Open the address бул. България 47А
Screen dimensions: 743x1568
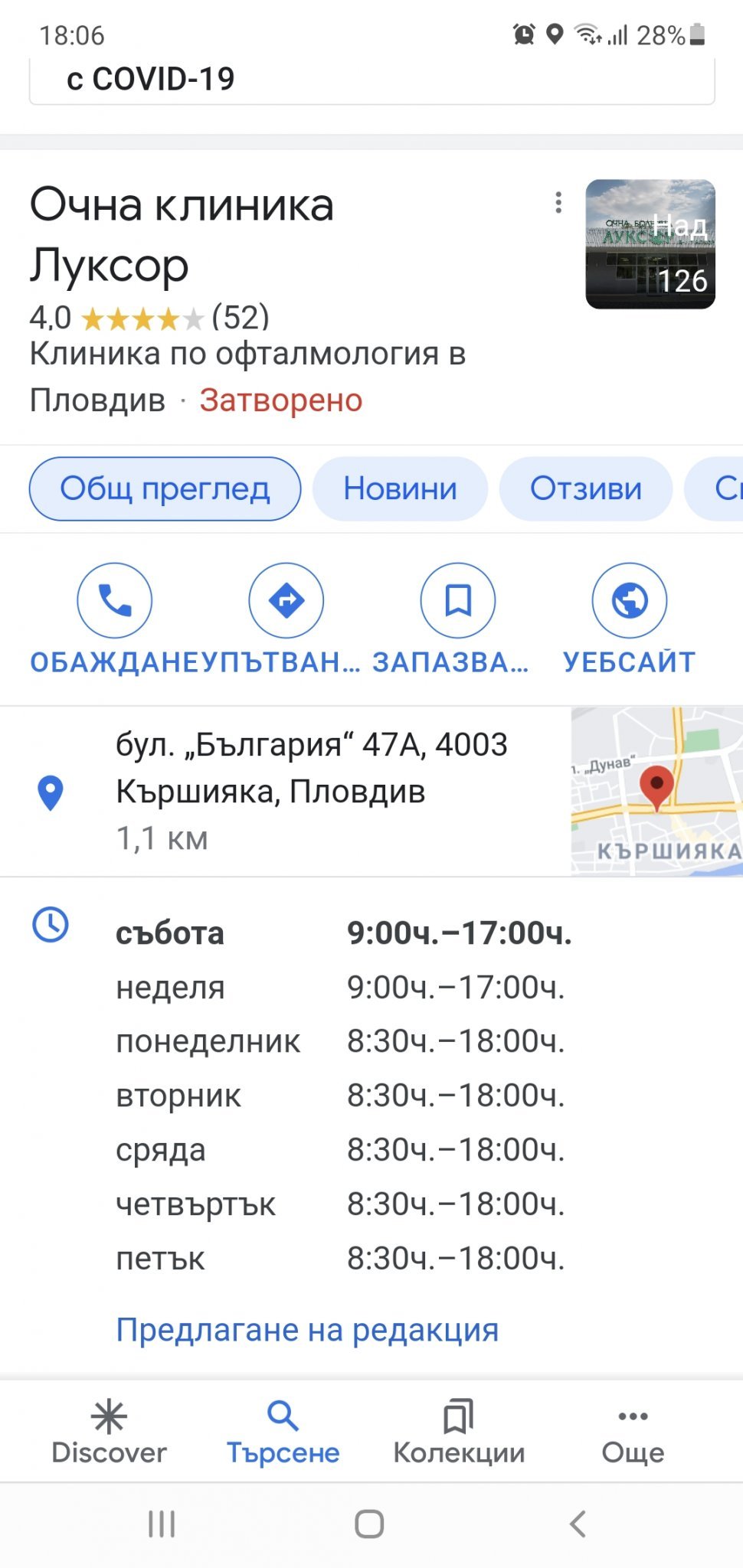(311, 768)
